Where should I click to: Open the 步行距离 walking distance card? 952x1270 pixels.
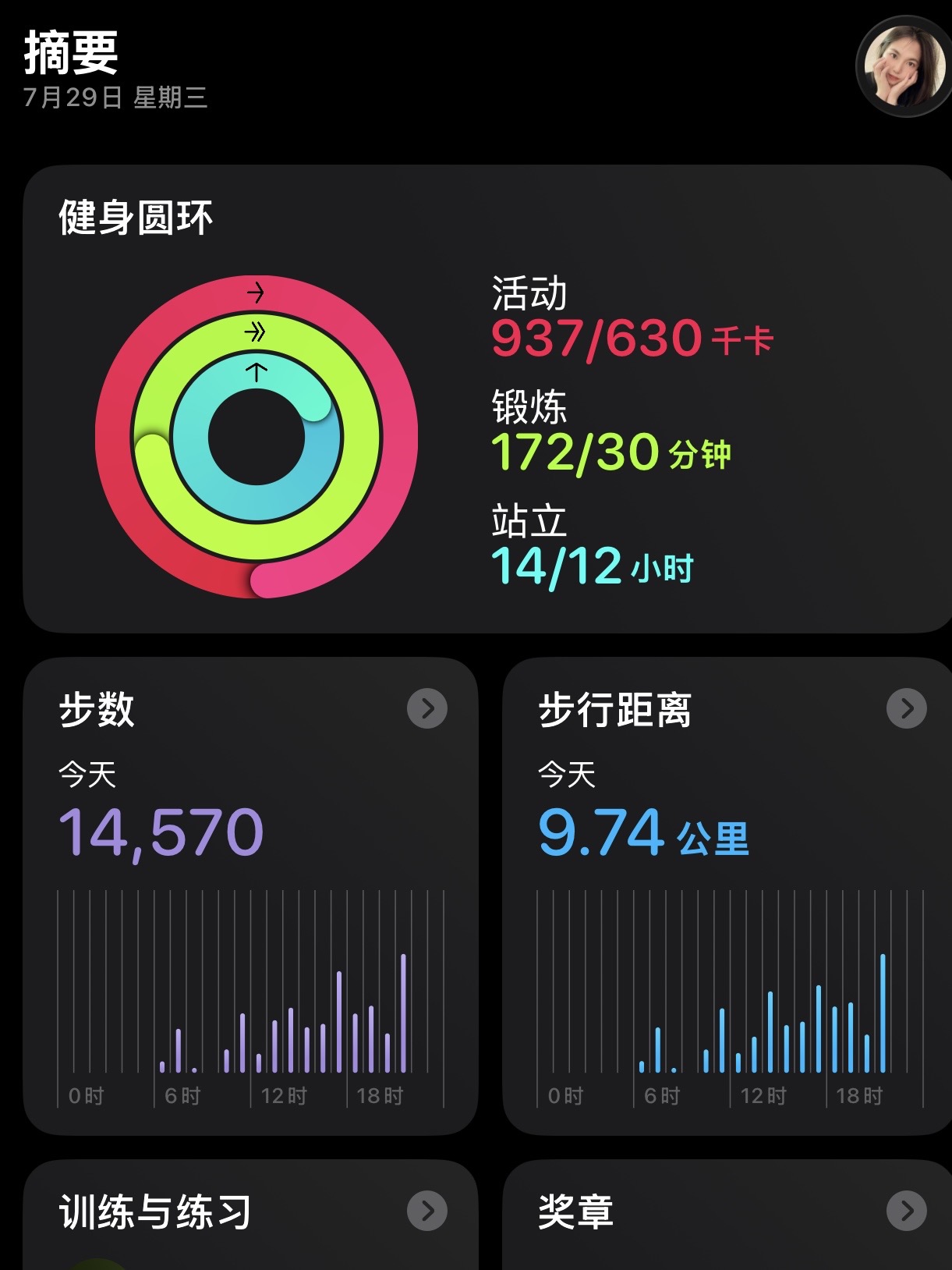[727, 896]
